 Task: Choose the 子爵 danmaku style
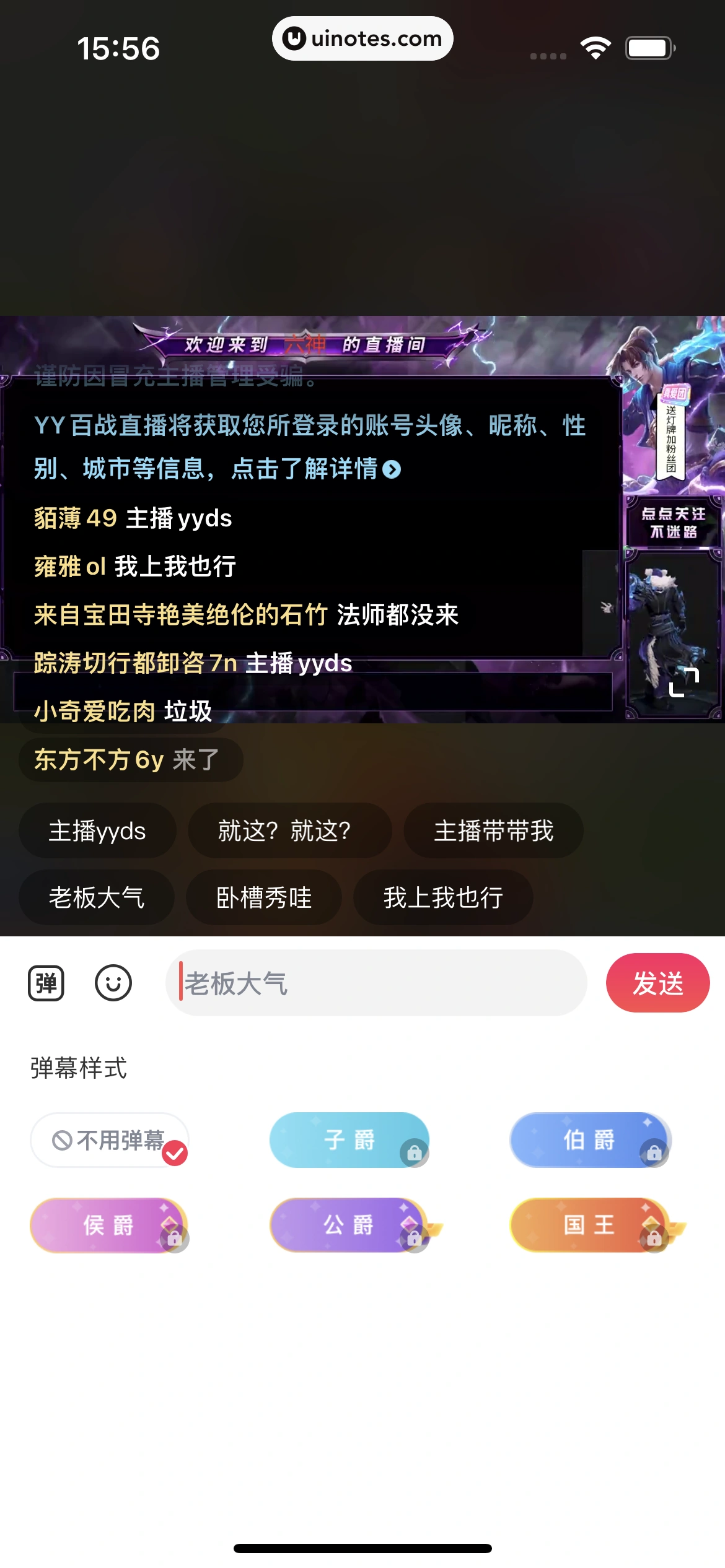click(x=349, y=1140)
